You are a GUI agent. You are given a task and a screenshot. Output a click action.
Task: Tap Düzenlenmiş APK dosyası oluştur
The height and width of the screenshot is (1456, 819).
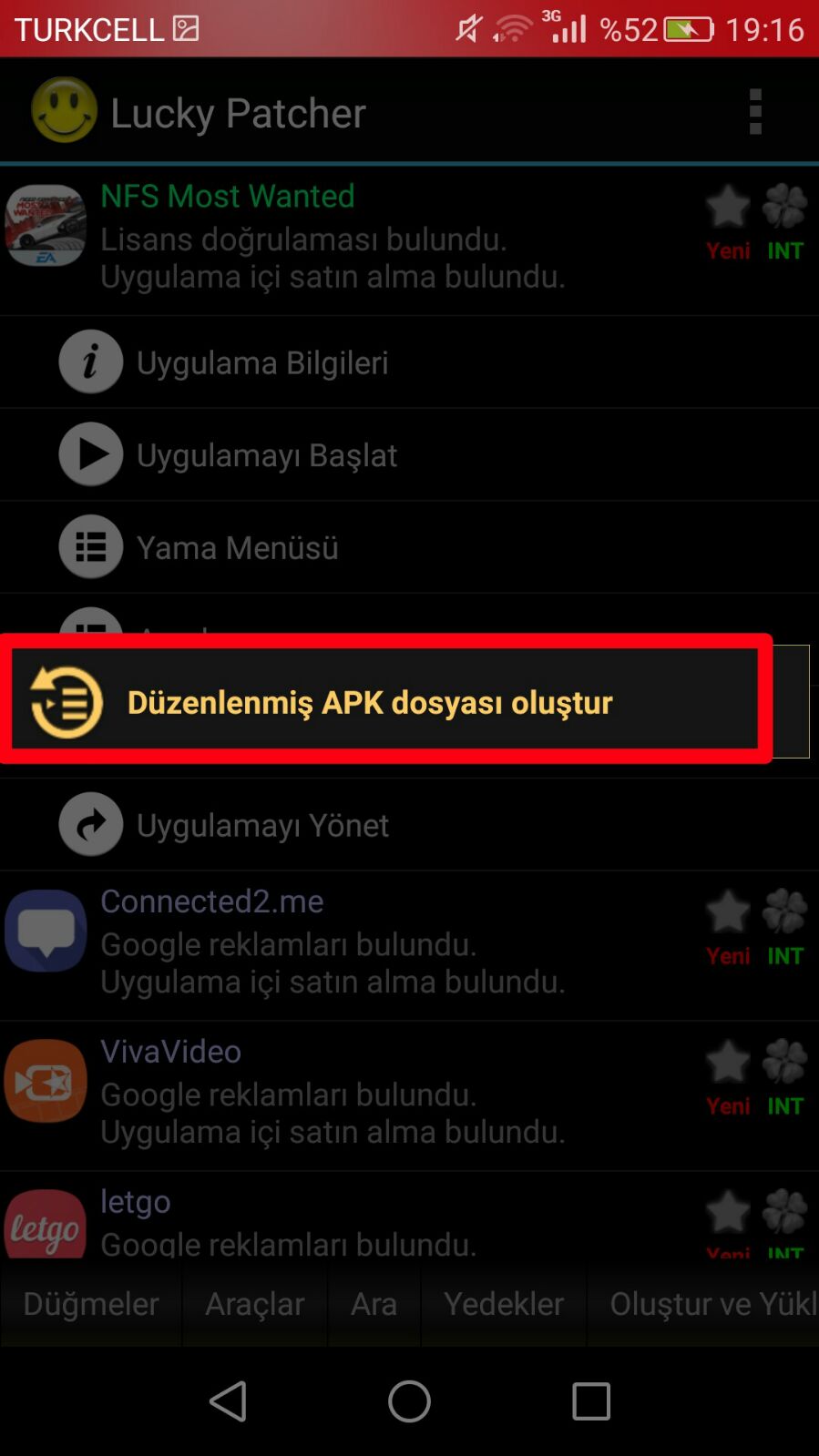pyautogui.click(x=369, y=702)
